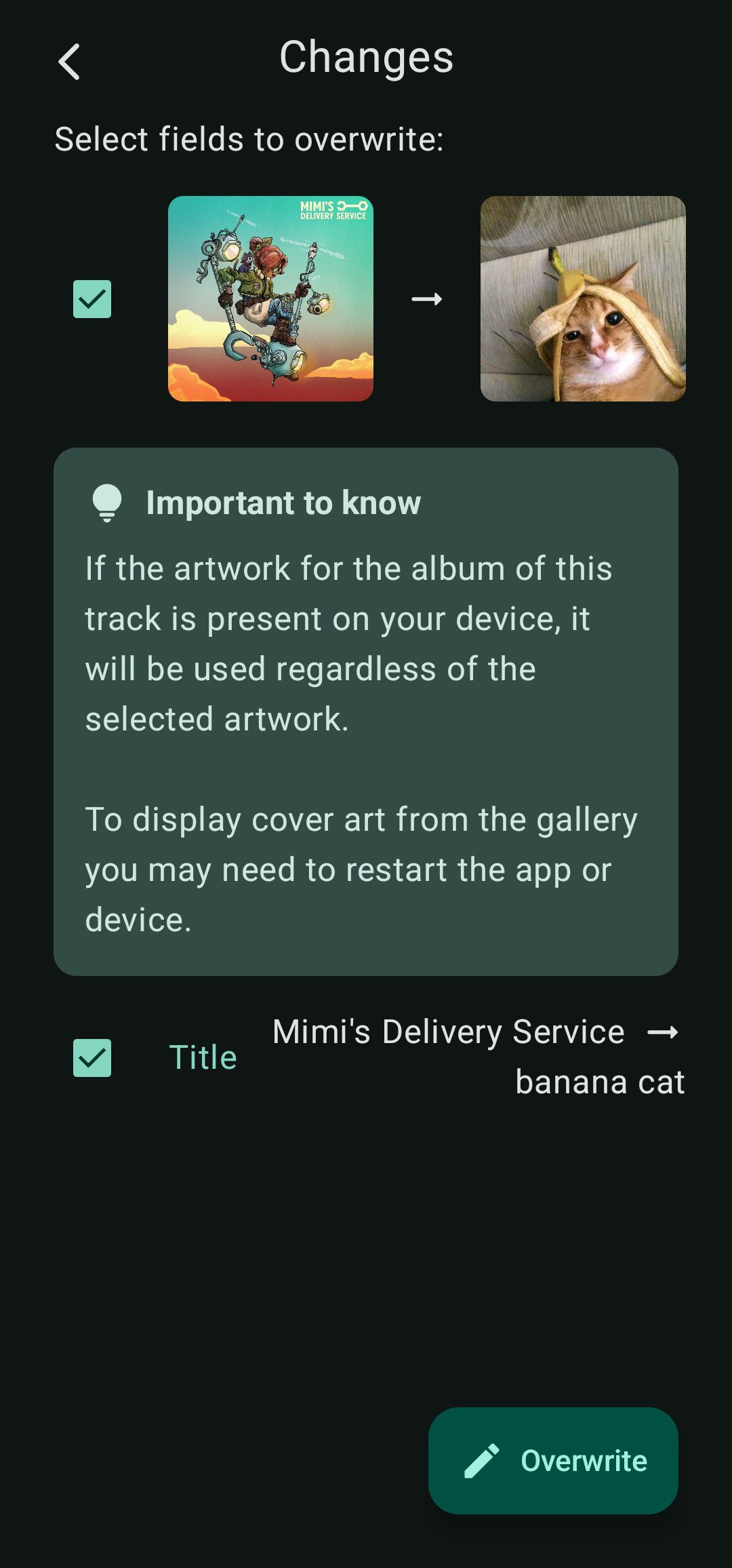Tap the Overwrite button
The image size is (732, 1568).
(553, 1460)
